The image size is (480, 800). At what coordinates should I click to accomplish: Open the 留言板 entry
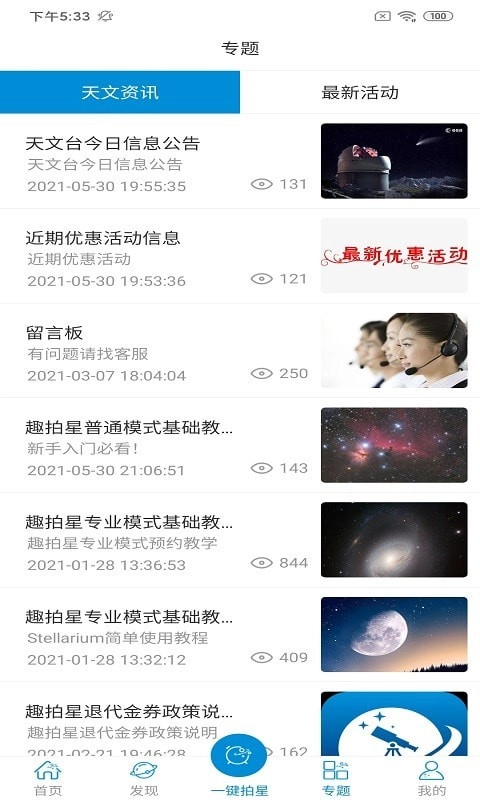pos(240,351)
